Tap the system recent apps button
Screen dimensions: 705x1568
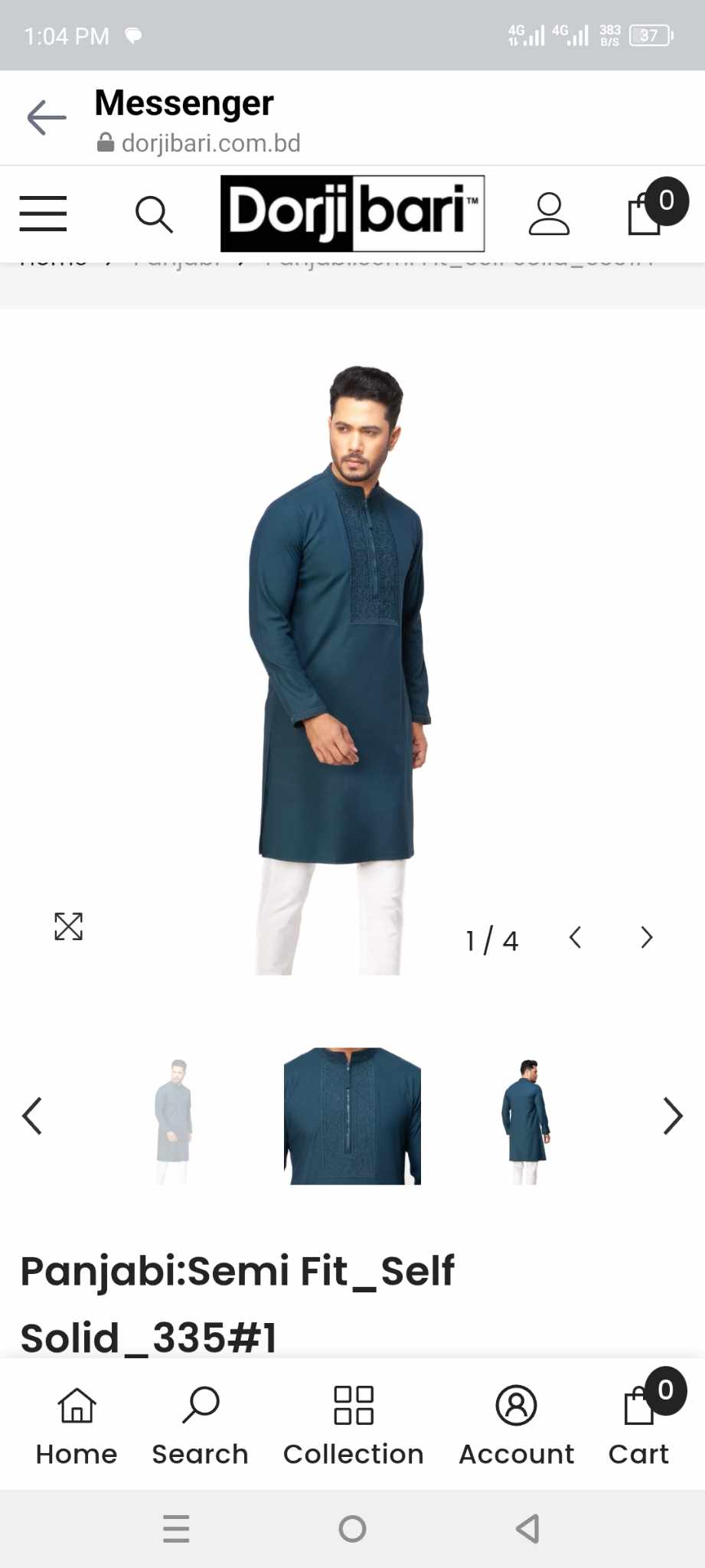(x=176, y=1529)
